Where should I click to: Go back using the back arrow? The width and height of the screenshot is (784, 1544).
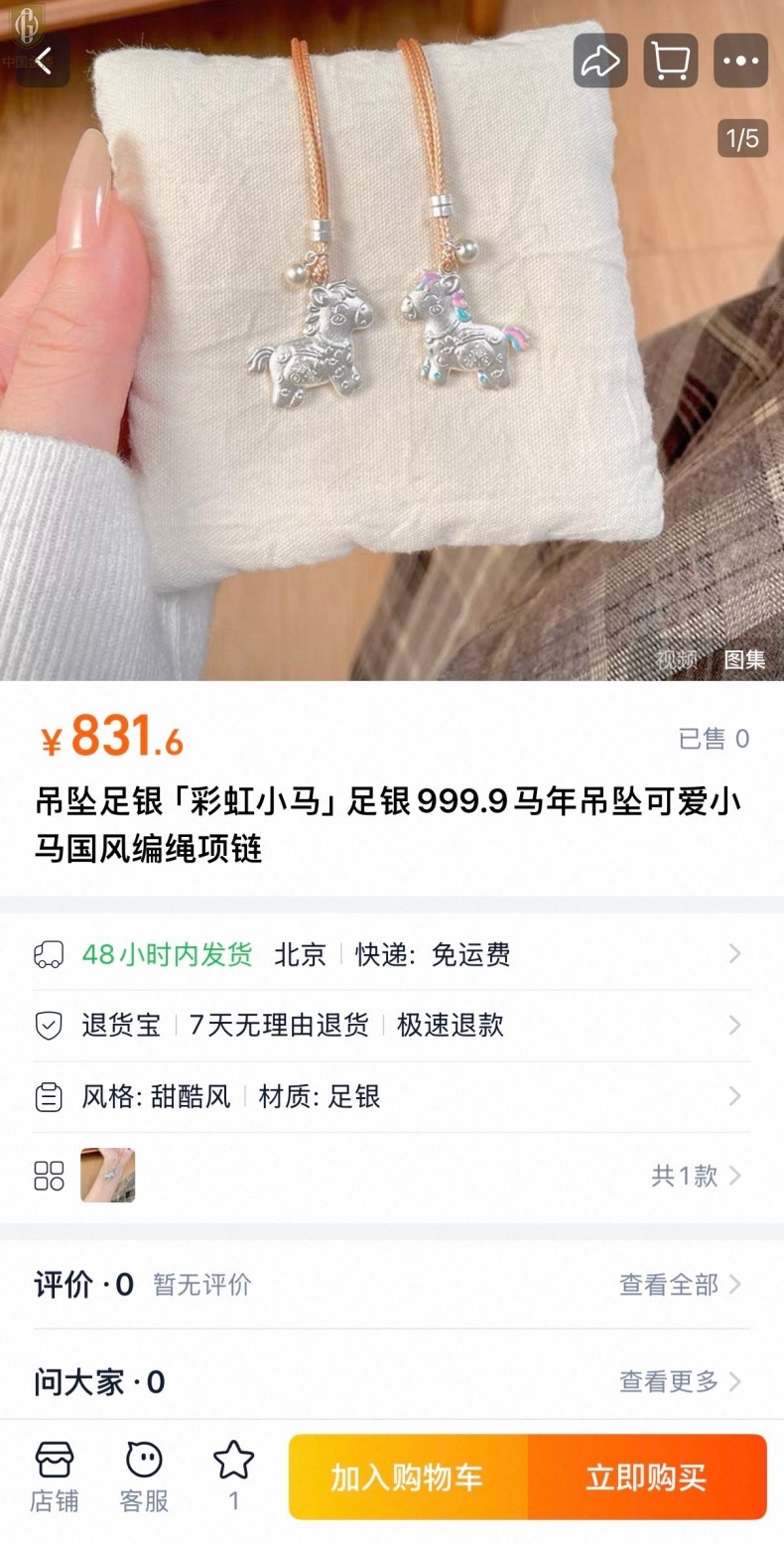[x=43, y=60]
